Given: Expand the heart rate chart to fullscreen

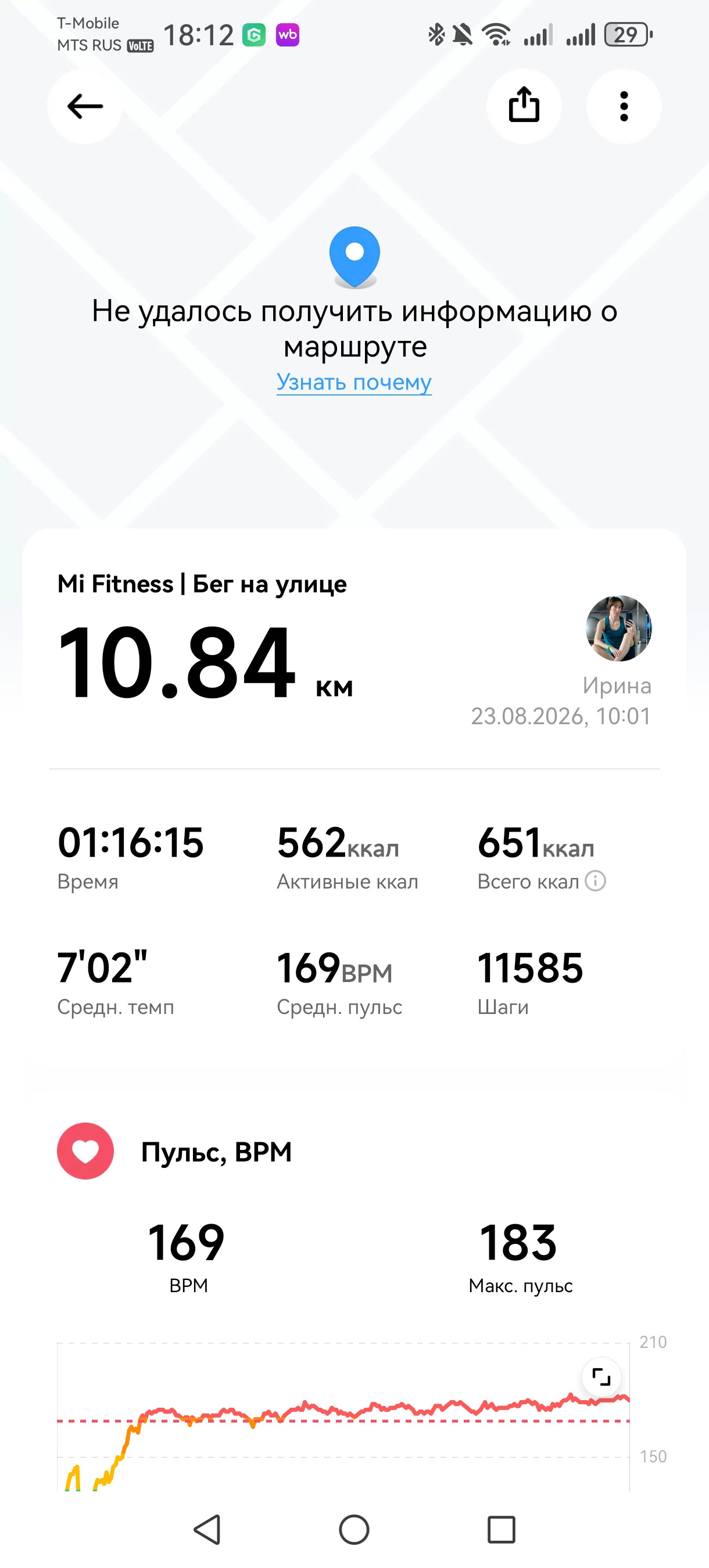Looking at the screenshot, I should click(x=601, y=1376).
